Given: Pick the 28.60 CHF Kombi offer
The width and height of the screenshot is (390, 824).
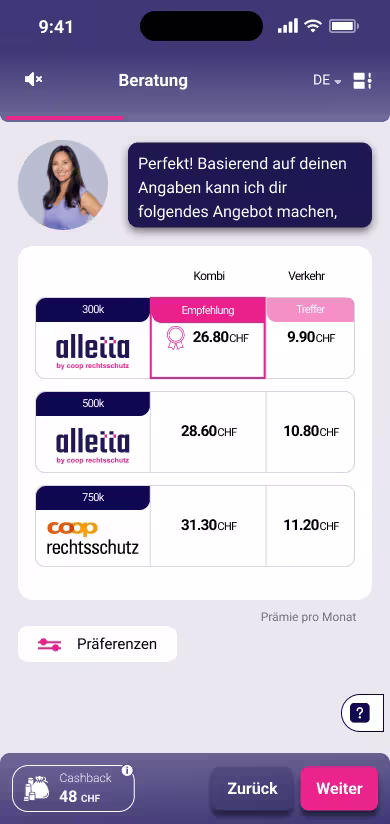Looking at the screenshot, I should pyautogui.click(x=208, y=432).
